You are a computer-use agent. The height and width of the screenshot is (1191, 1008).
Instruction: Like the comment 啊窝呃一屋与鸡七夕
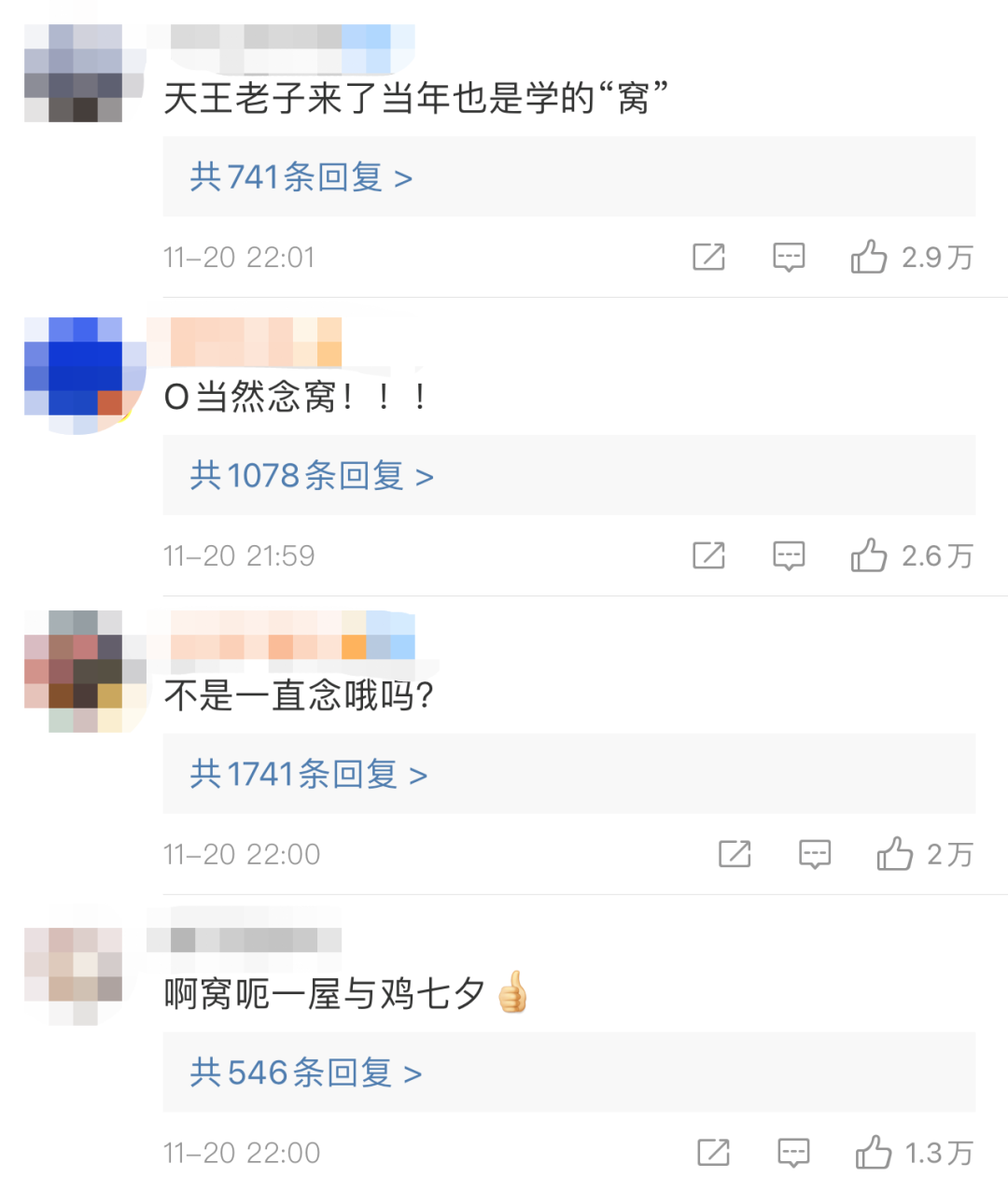pos(874,1153)
